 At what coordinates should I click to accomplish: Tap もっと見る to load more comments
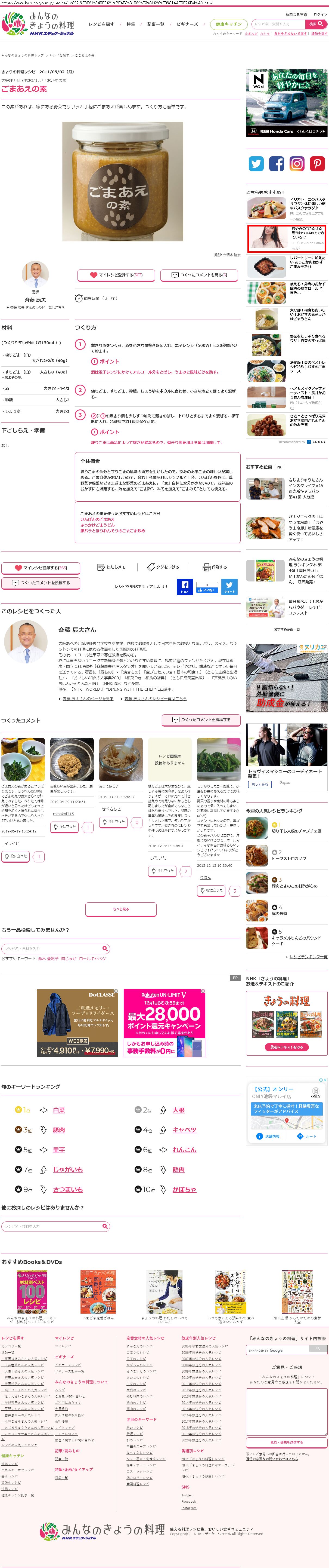120,909
